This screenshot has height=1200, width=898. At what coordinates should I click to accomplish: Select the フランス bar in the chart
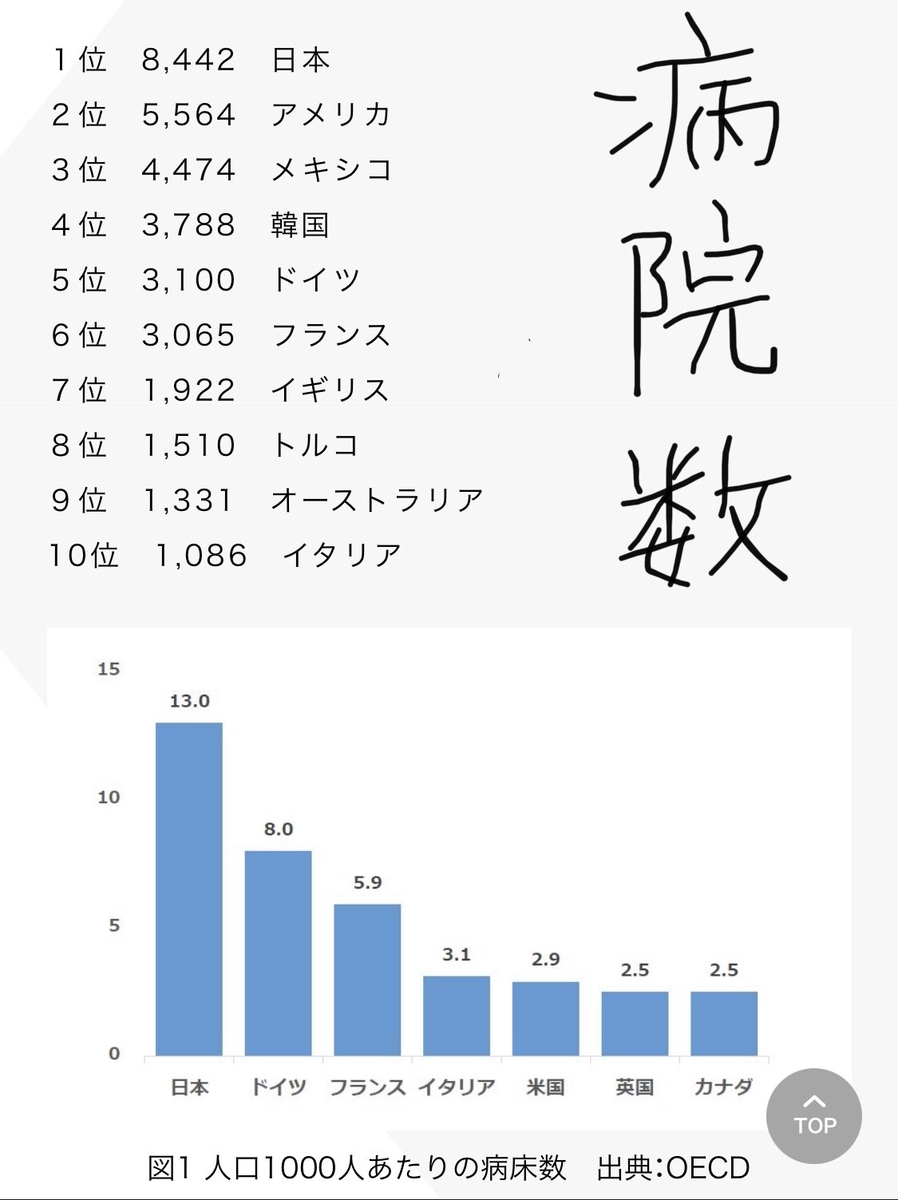click(366, 980)
